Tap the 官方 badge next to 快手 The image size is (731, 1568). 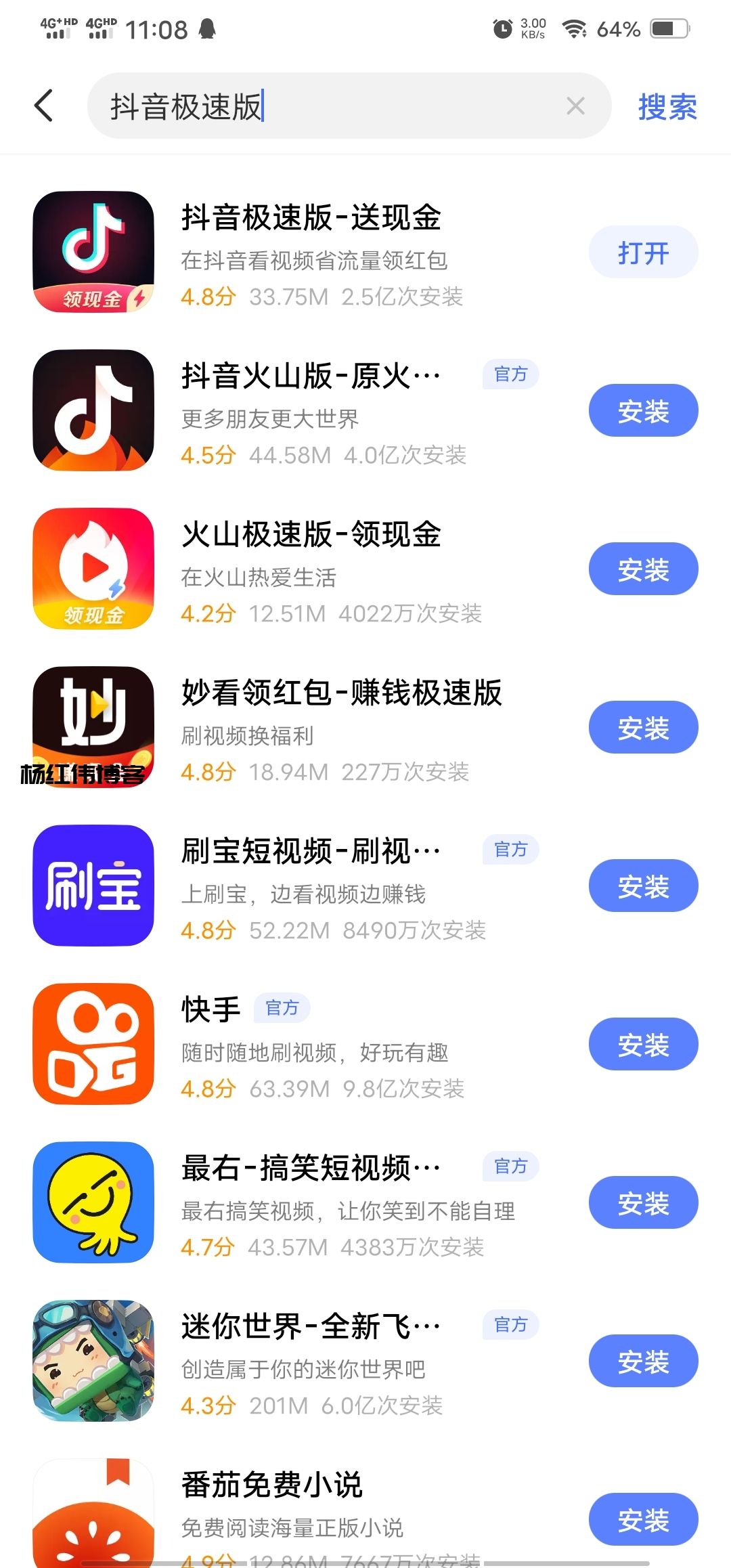click(283, 1008)
